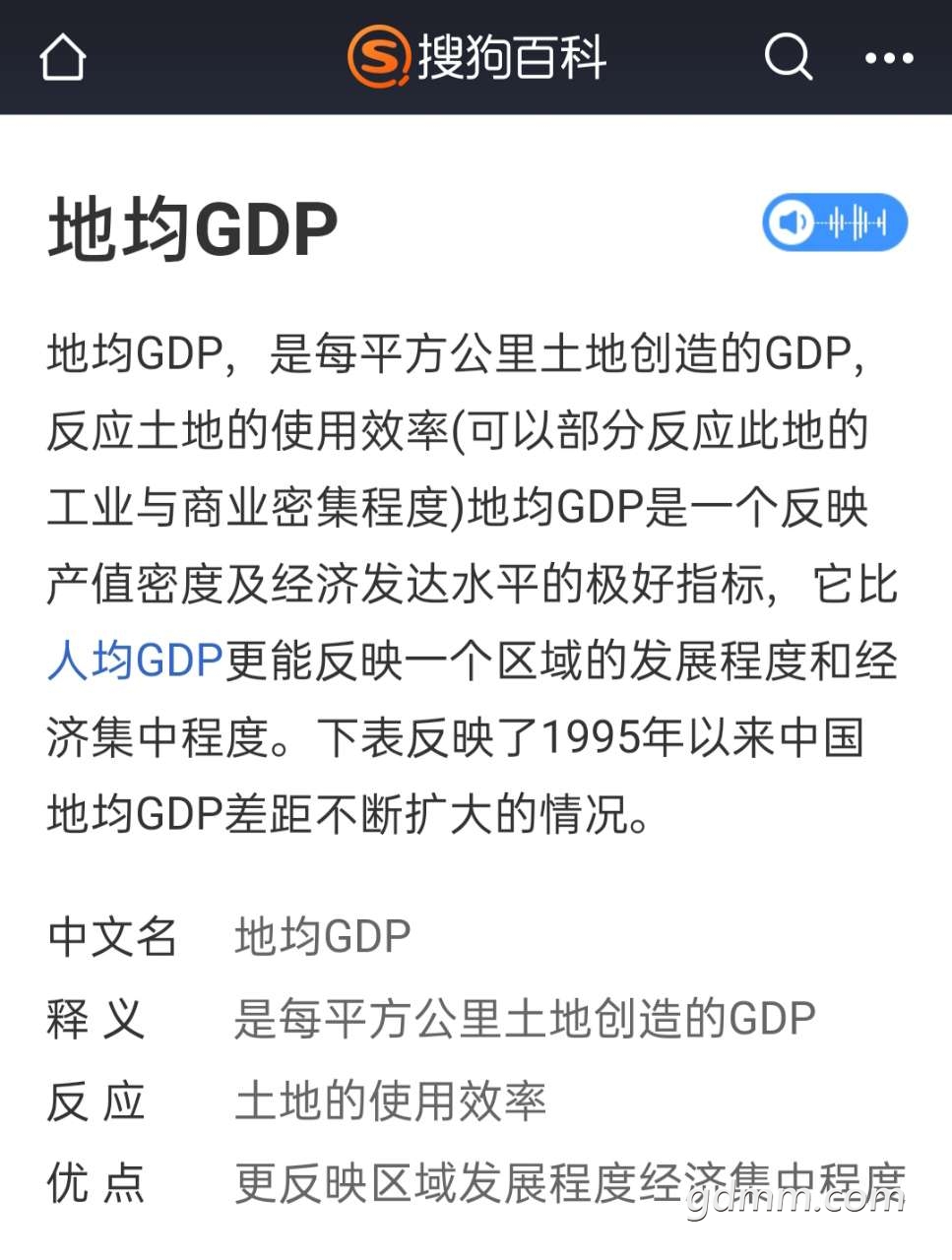The image size is (952, 1260).
Task: Open the search magnifier icon
Action: point(788,56)
